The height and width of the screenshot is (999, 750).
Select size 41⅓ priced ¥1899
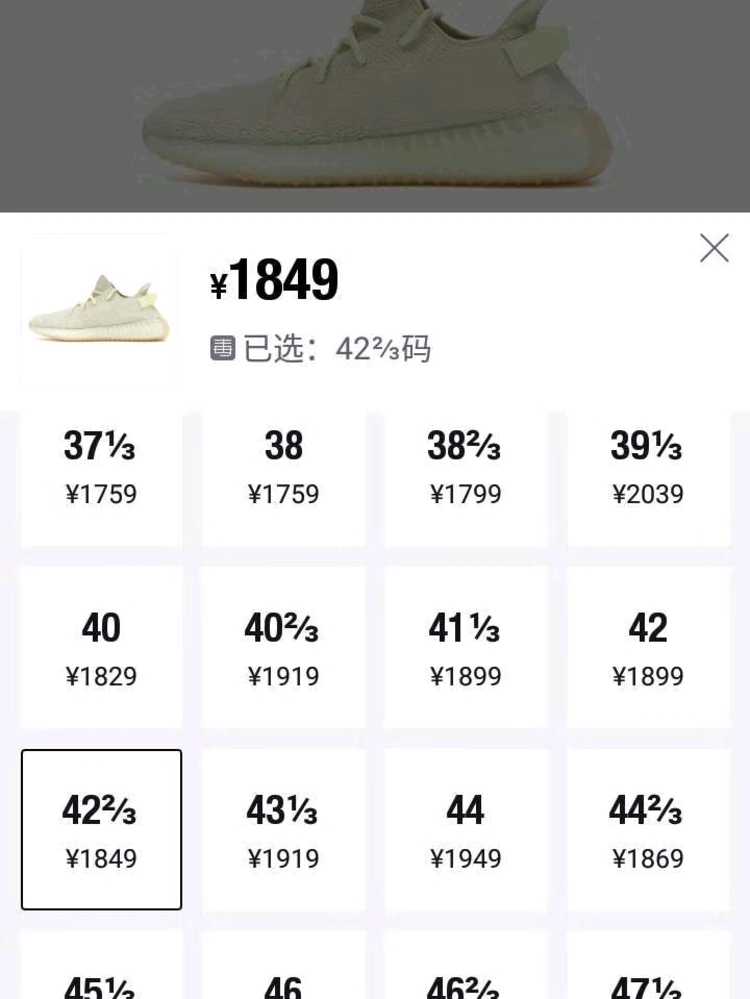coord(465,648)
